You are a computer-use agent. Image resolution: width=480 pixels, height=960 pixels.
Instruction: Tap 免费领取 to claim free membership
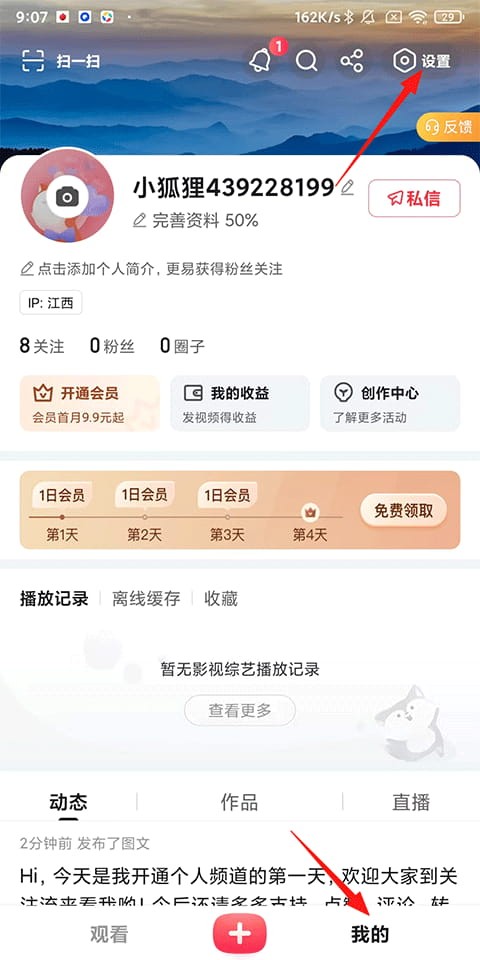403,511
